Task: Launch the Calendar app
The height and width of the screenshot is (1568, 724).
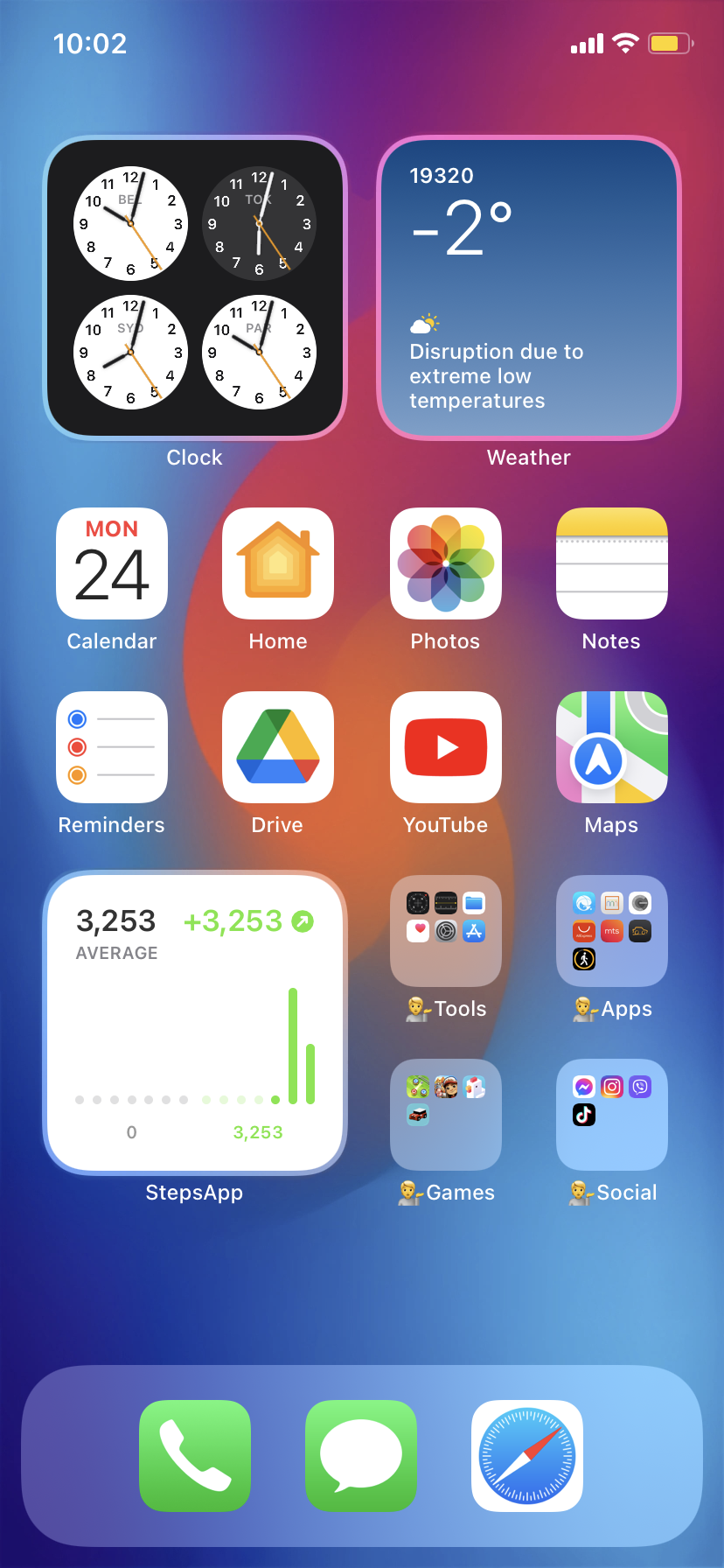Action: click(112, 563)
